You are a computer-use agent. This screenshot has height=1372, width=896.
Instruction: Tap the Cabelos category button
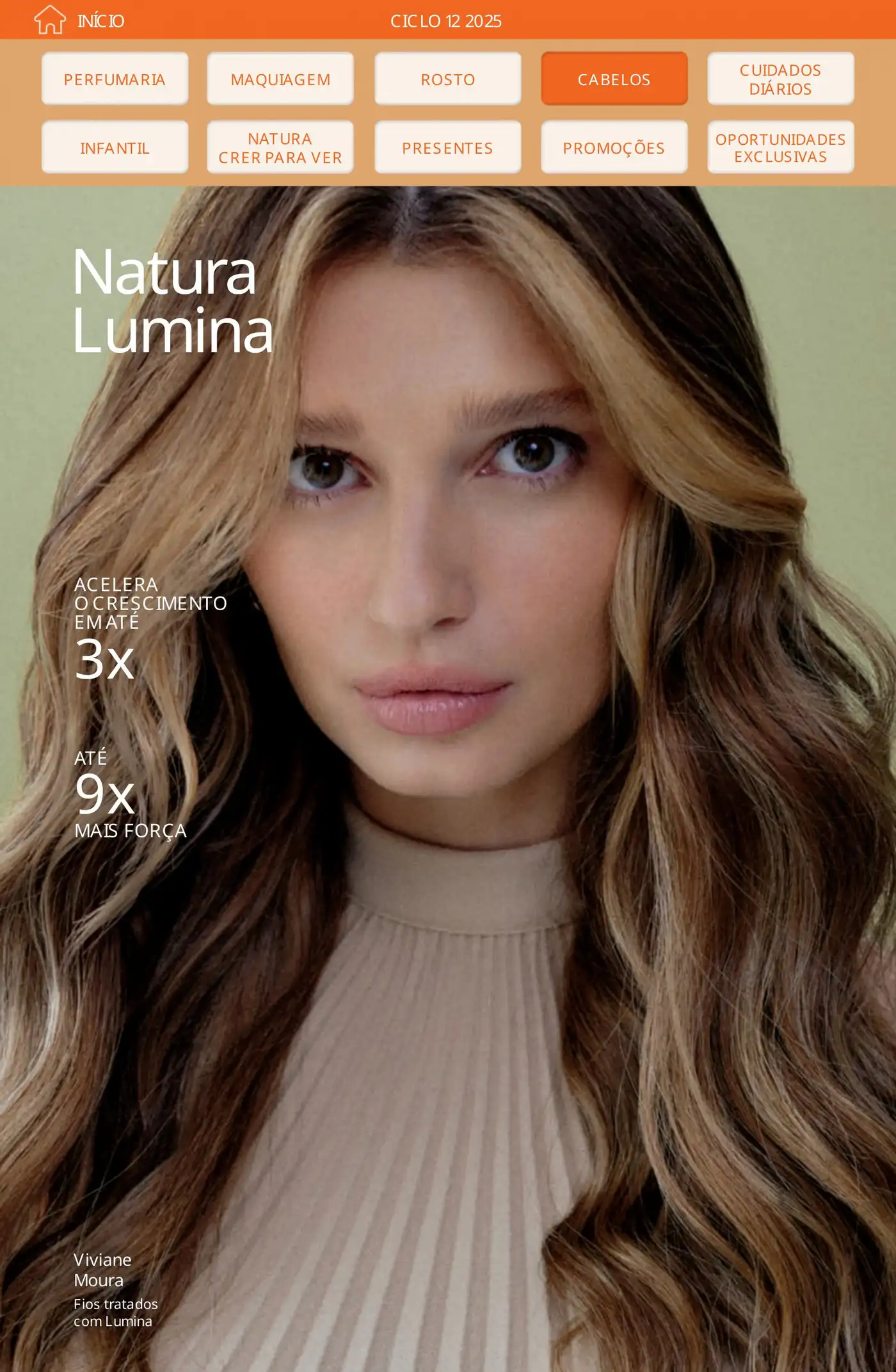[614, 79]
